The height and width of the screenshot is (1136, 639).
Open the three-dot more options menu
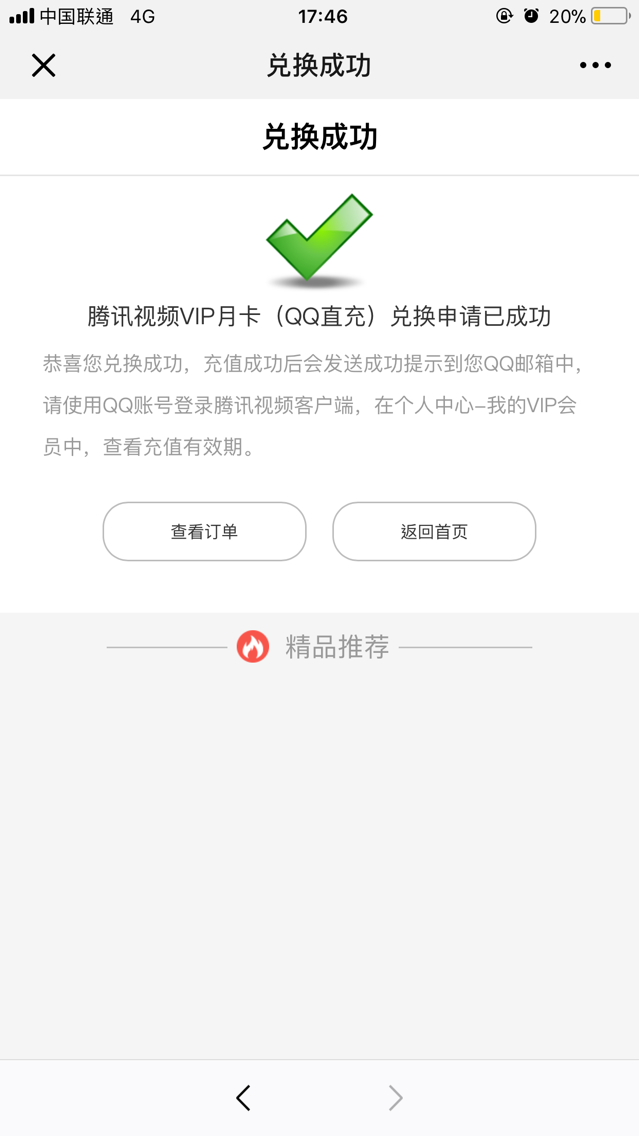click(595, 66)
